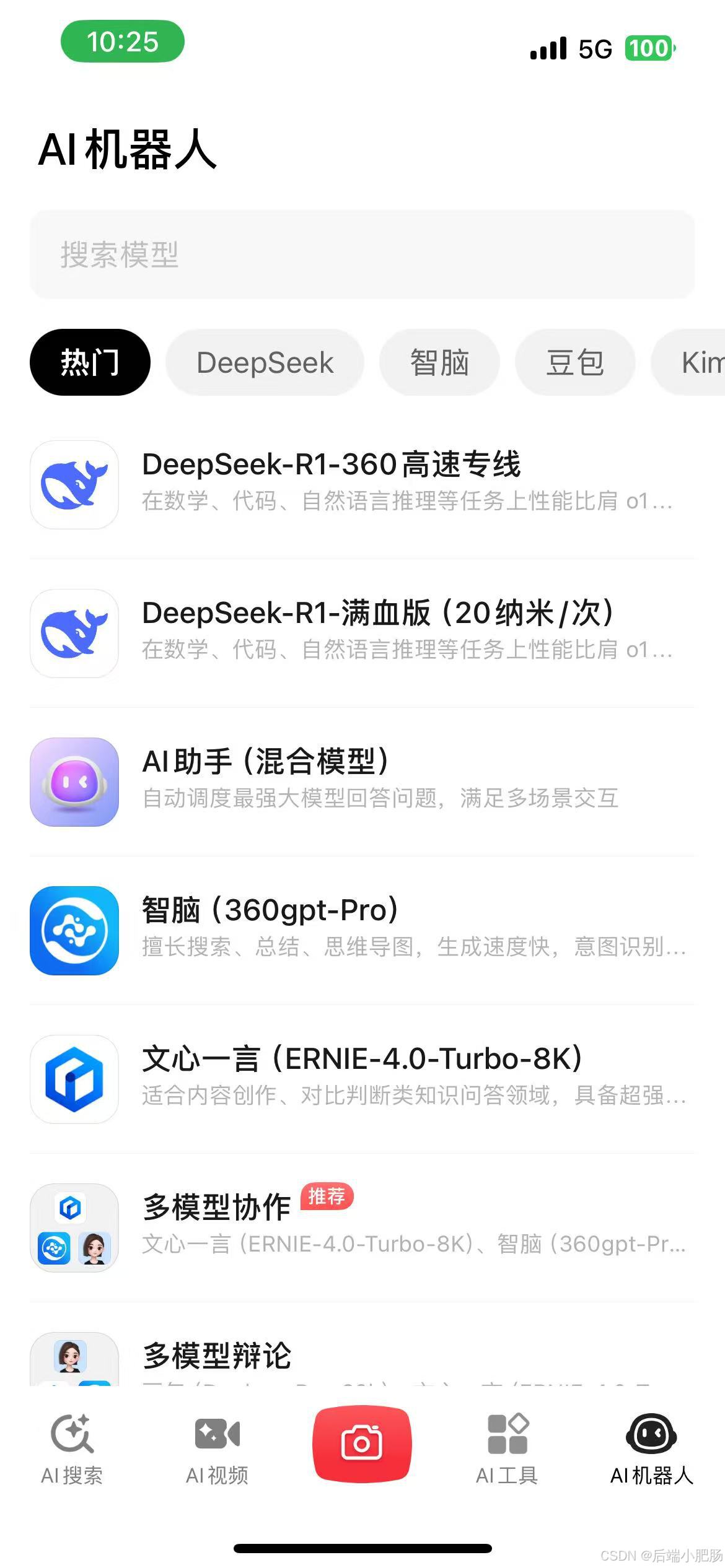This screenshot has width=725, height=1568.
Task: Open the DeepSeek-R1-360 高速专线 robot icon
Action: tap(74, 485)
